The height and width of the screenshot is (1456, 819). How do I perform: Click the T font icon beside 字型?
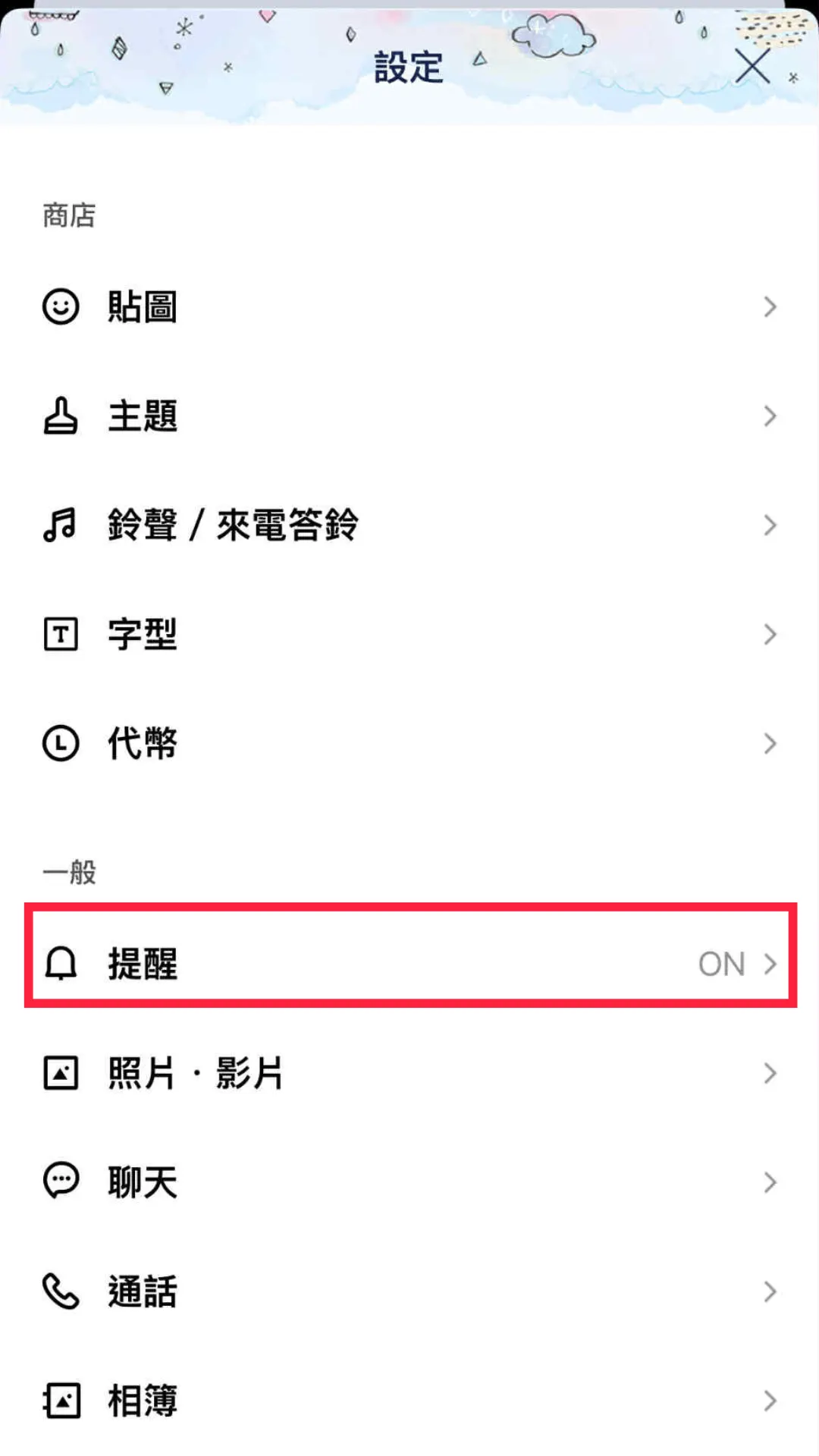click(61, 635)
